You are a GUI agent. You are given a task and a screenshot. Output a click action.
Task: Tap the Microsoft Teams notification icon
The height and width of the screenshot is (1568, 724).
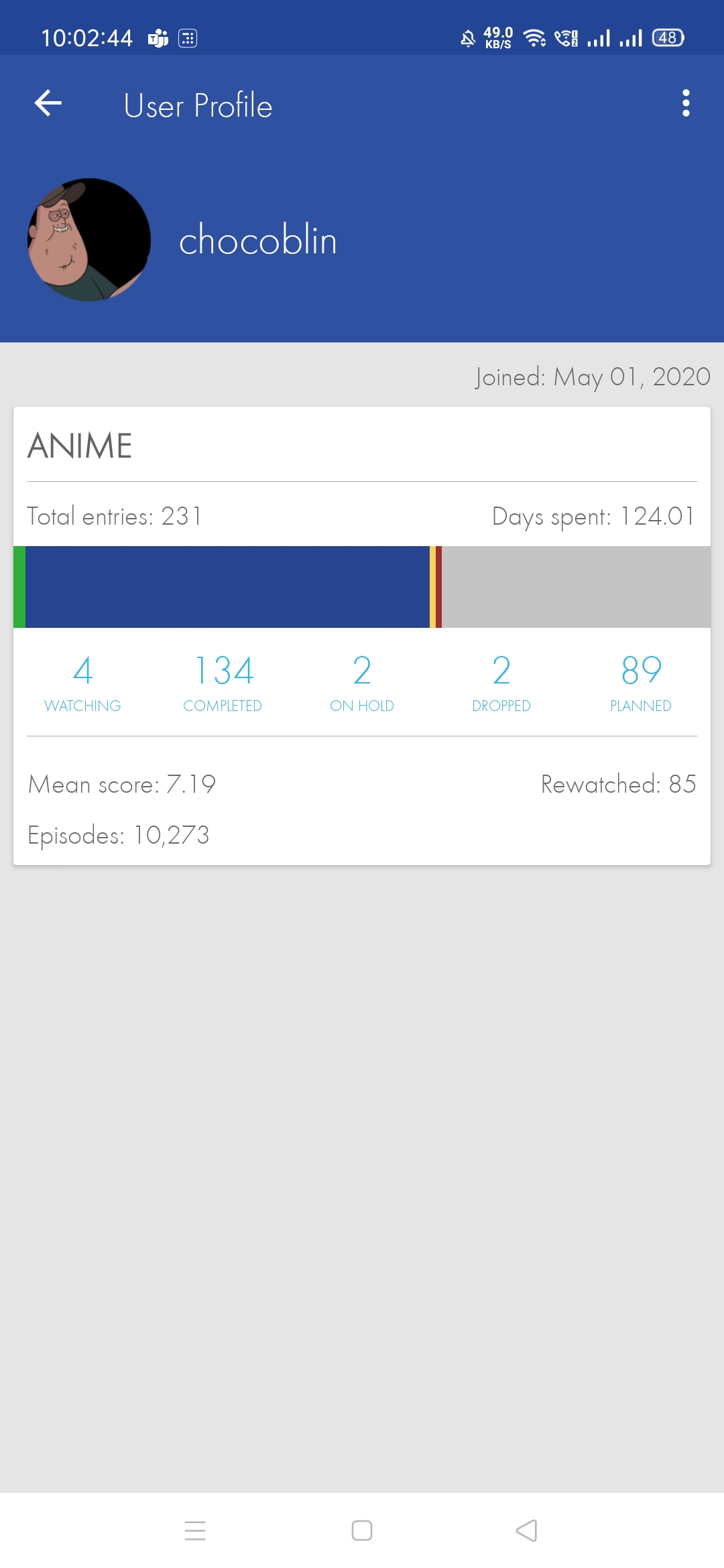point(158,38)
